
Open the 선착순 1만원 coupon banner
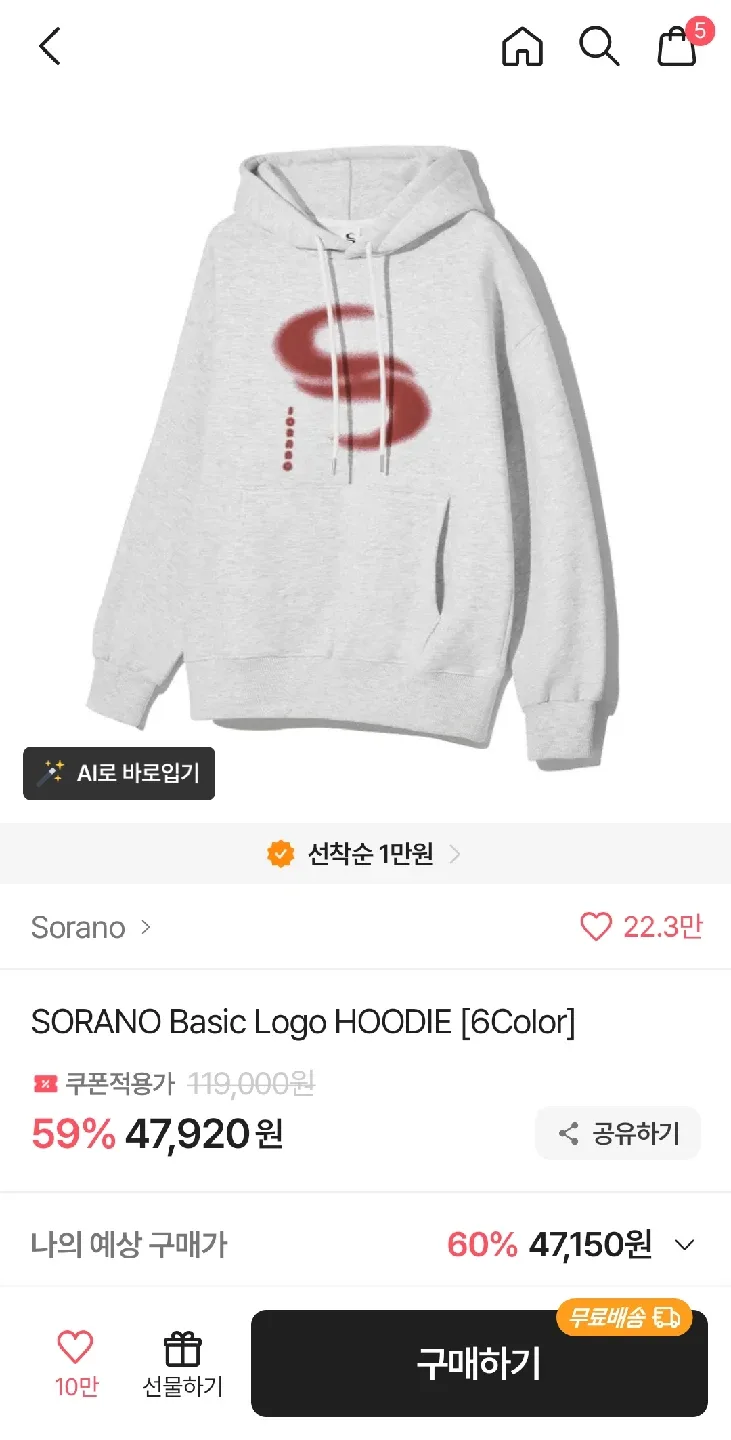pyautogui.click(x=365, y=854)
